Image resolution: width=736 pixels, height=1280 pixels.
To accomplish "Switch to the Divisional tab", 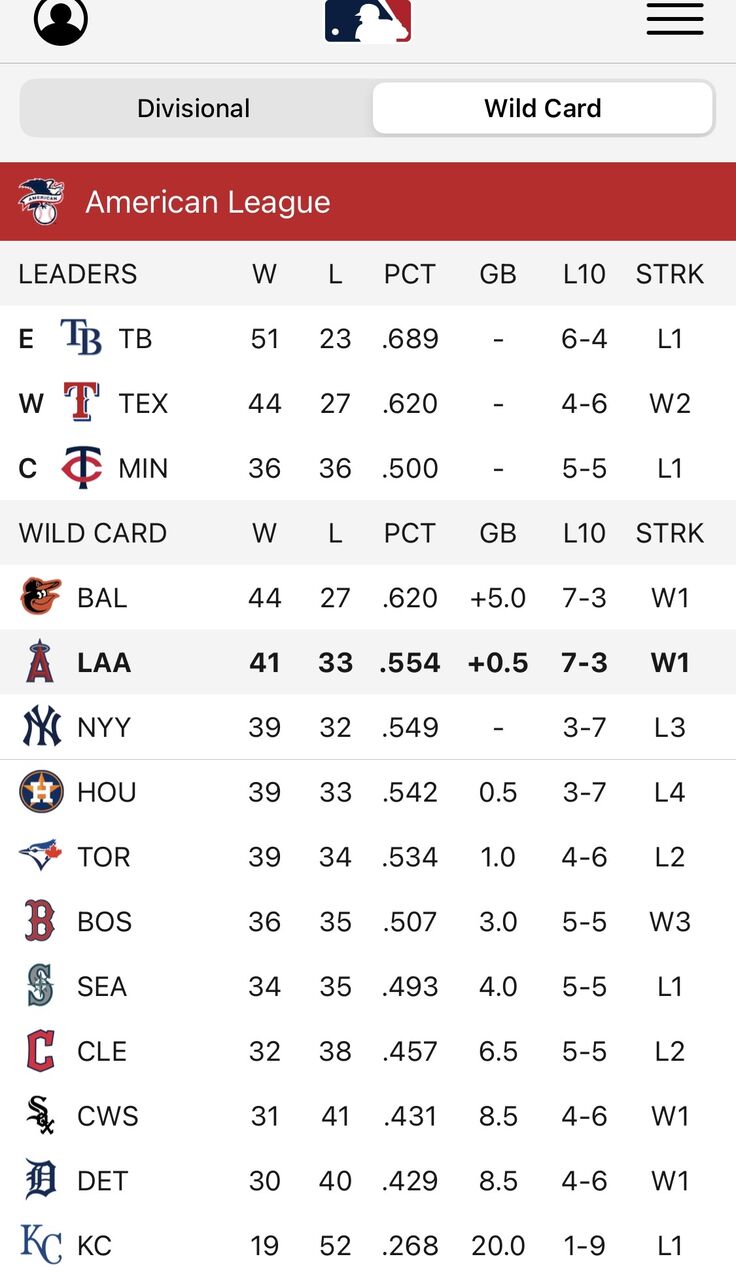I will (x=195, y=108).
